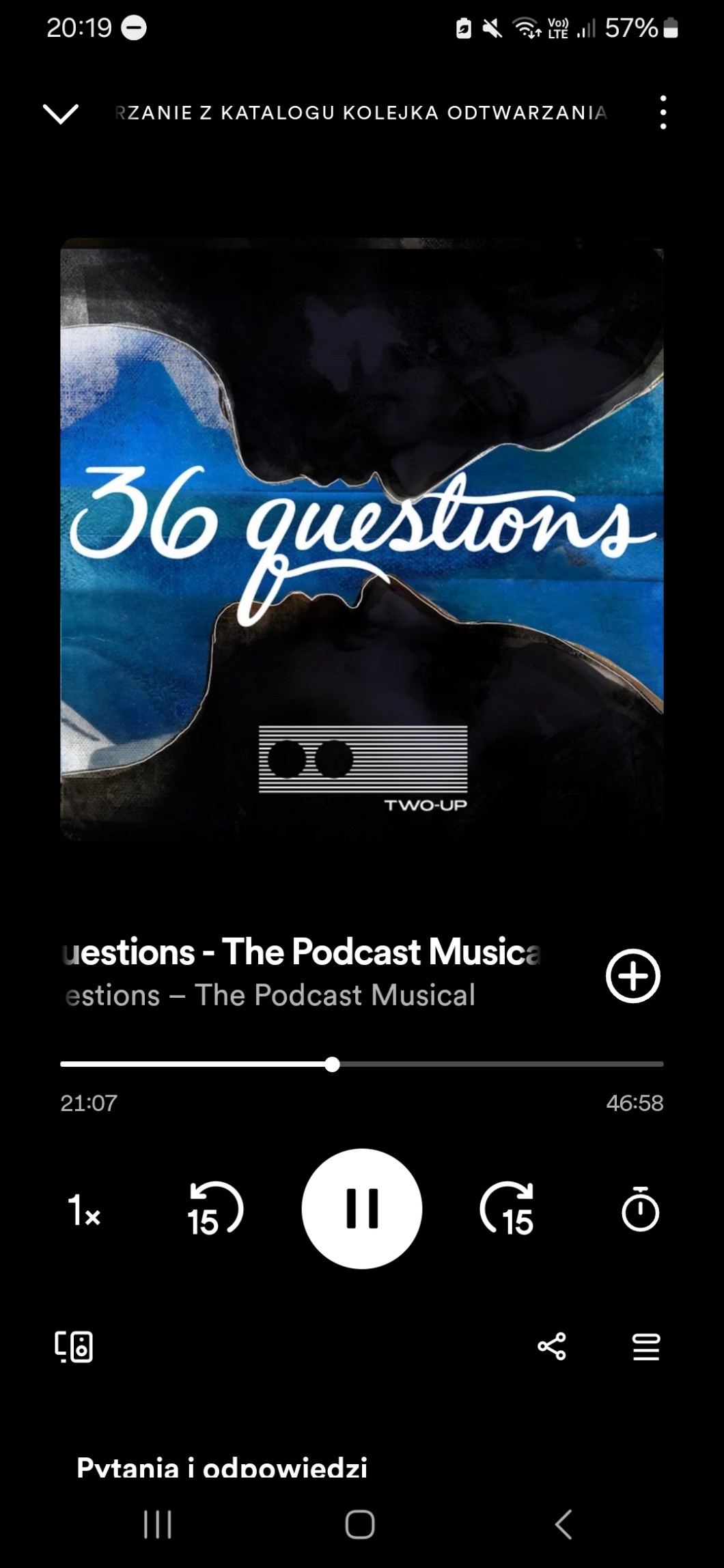
Task: Go back with system back button
Action: pos(563,1524)
